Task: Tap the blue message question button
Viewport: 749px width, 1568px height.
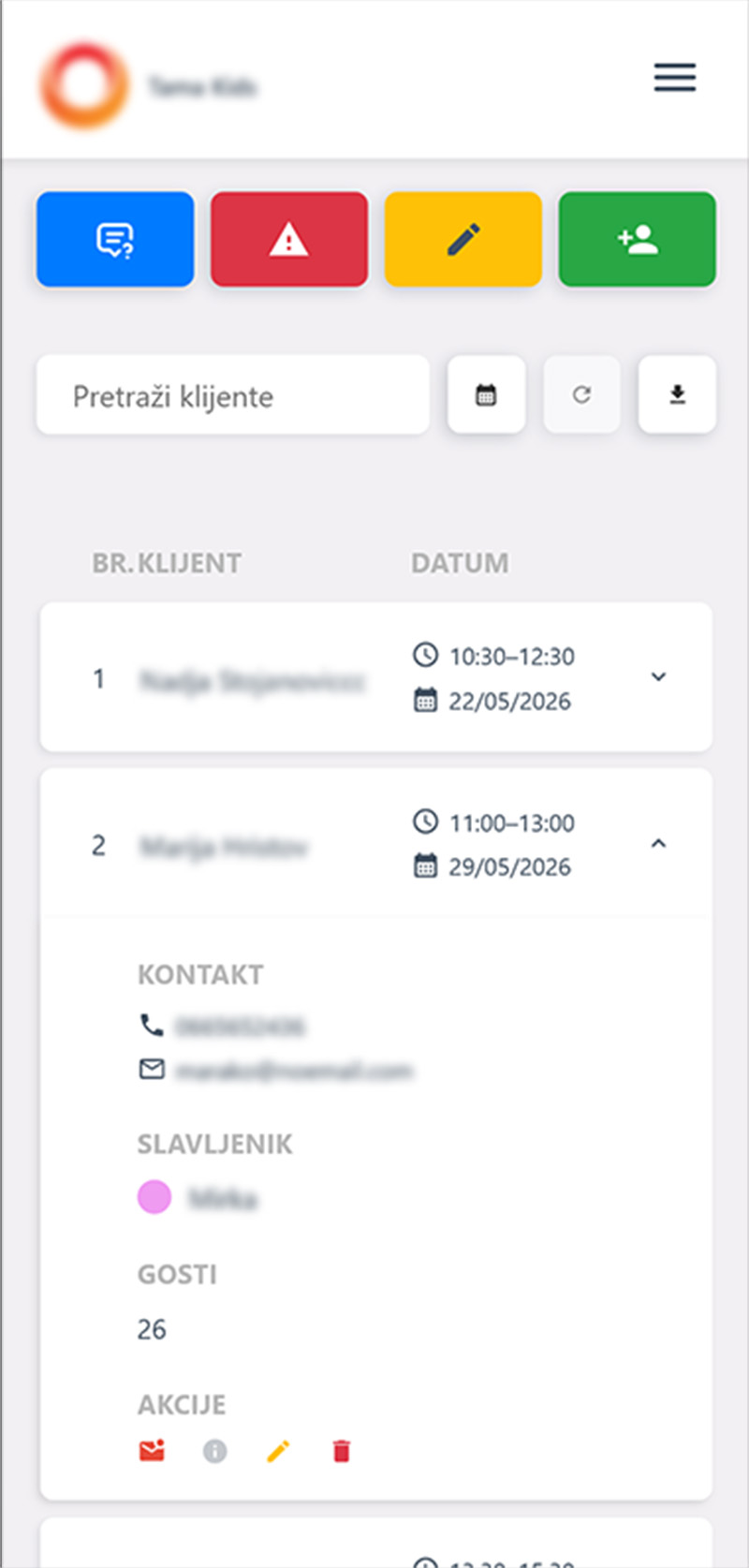Action: click(x=115, y=240)
